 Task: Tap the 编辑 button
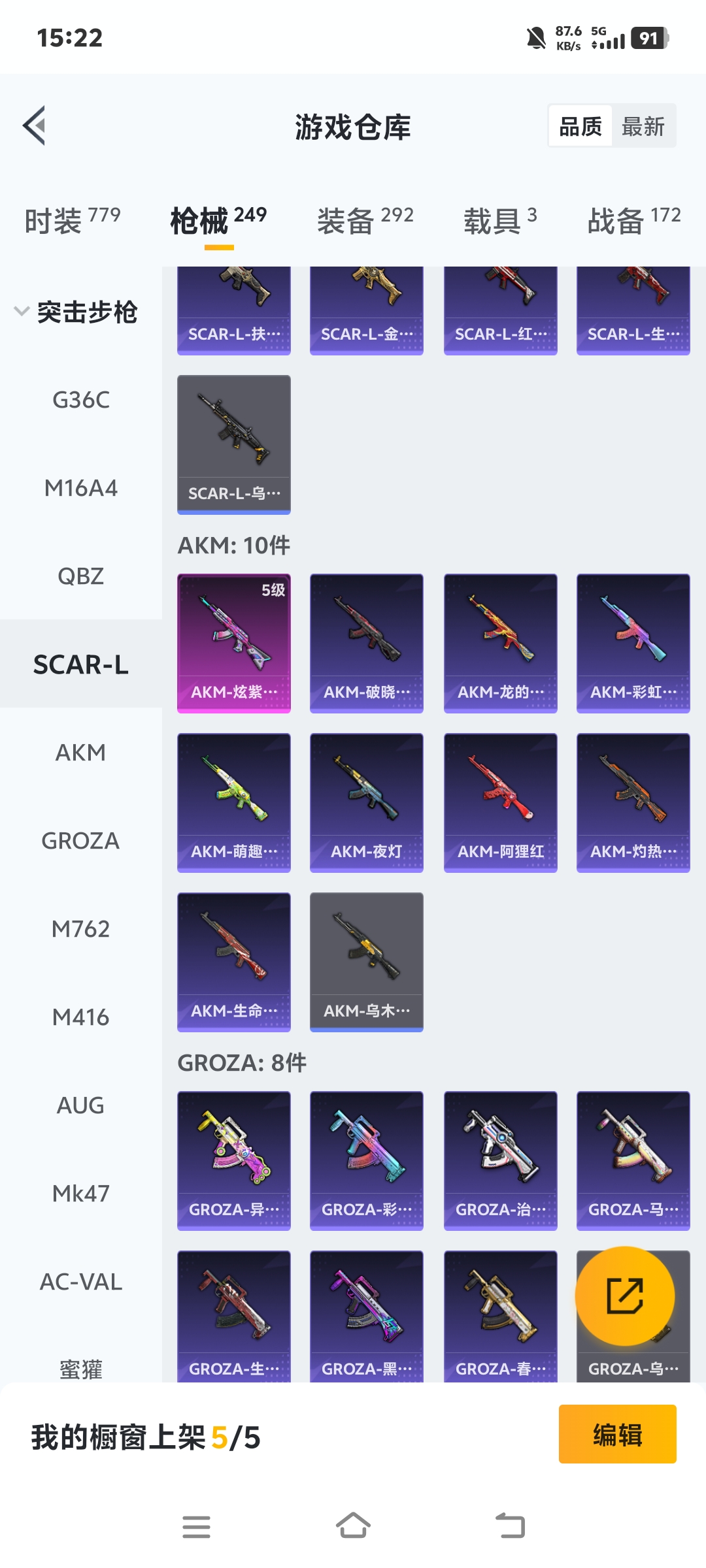[617, 1434]
